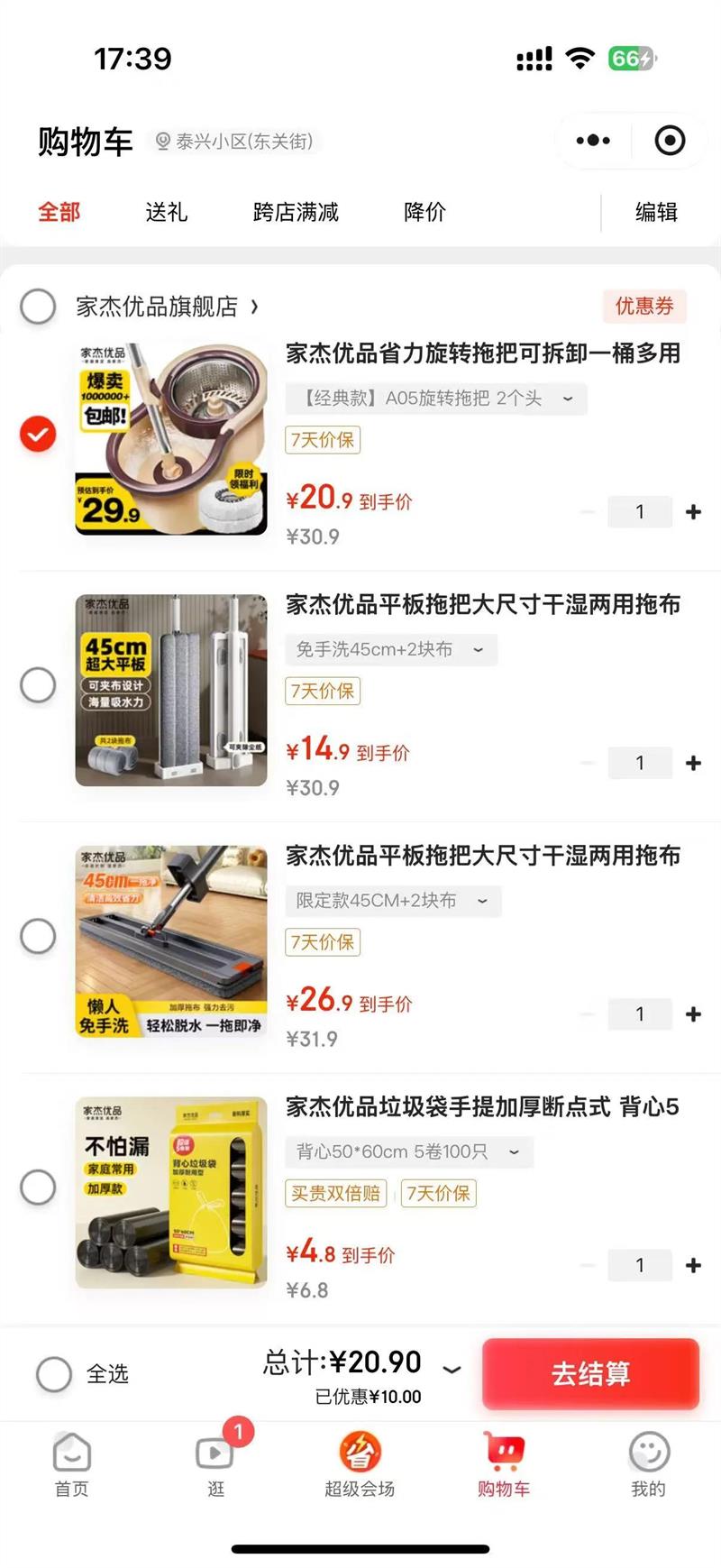Go to the 首页 home tab
Image resolution: width=721 pixels, height=1568 pixels.
(72, 1465)
